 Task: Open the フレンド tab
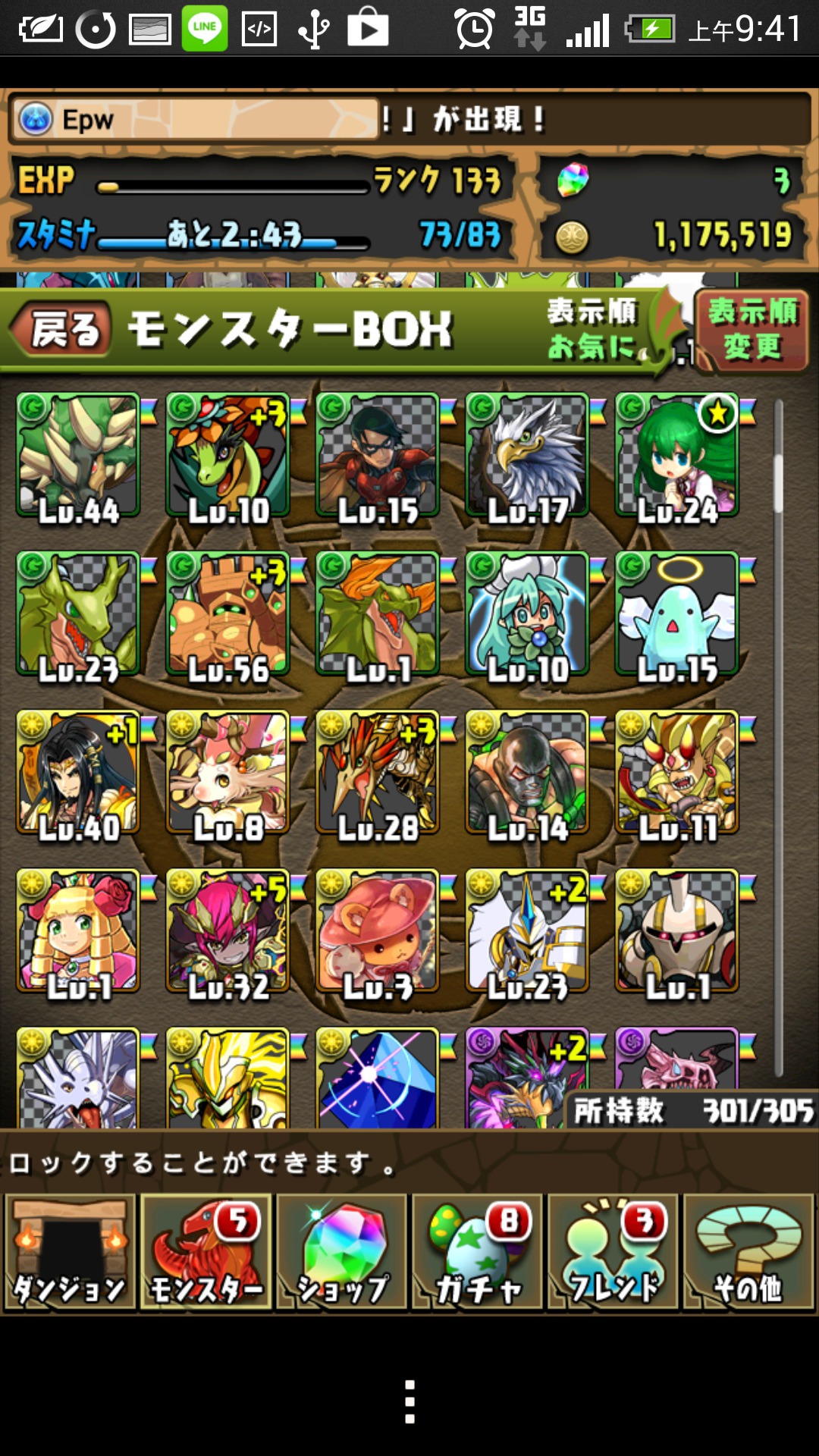coord(613,1252)
